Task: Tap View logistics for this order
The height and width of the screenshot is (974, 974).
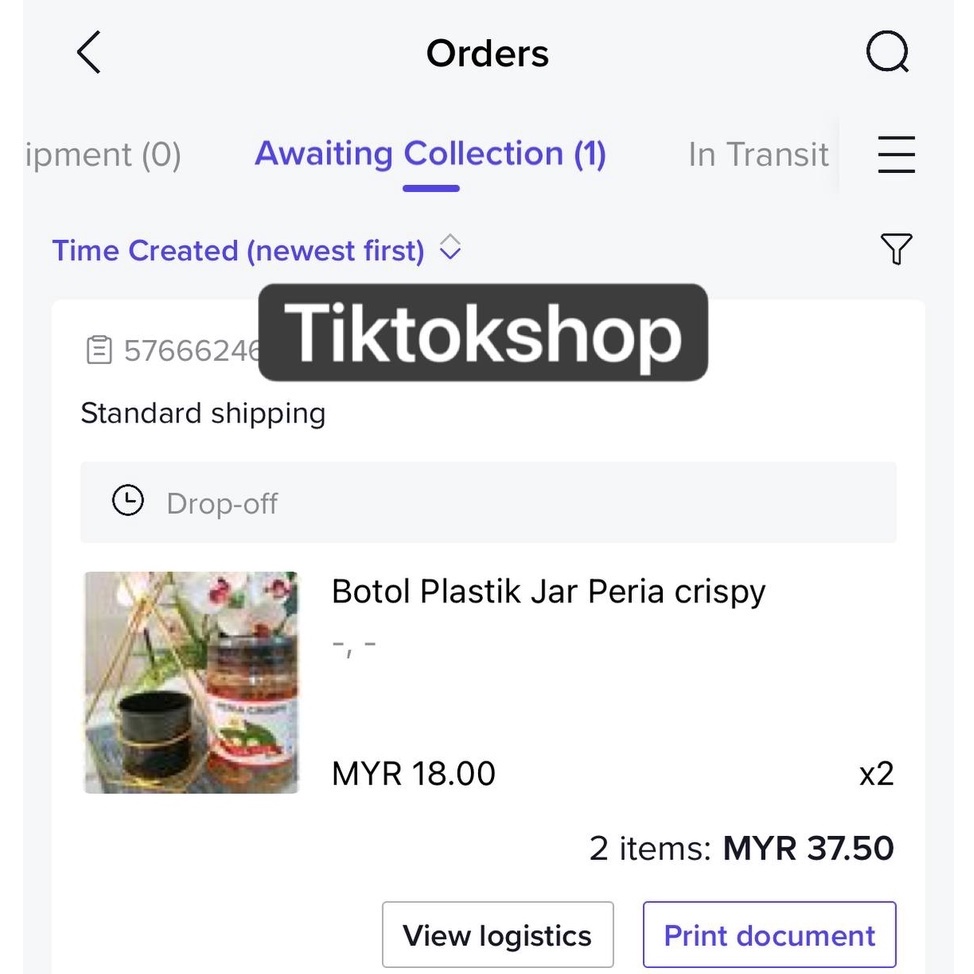Action: 497,935
